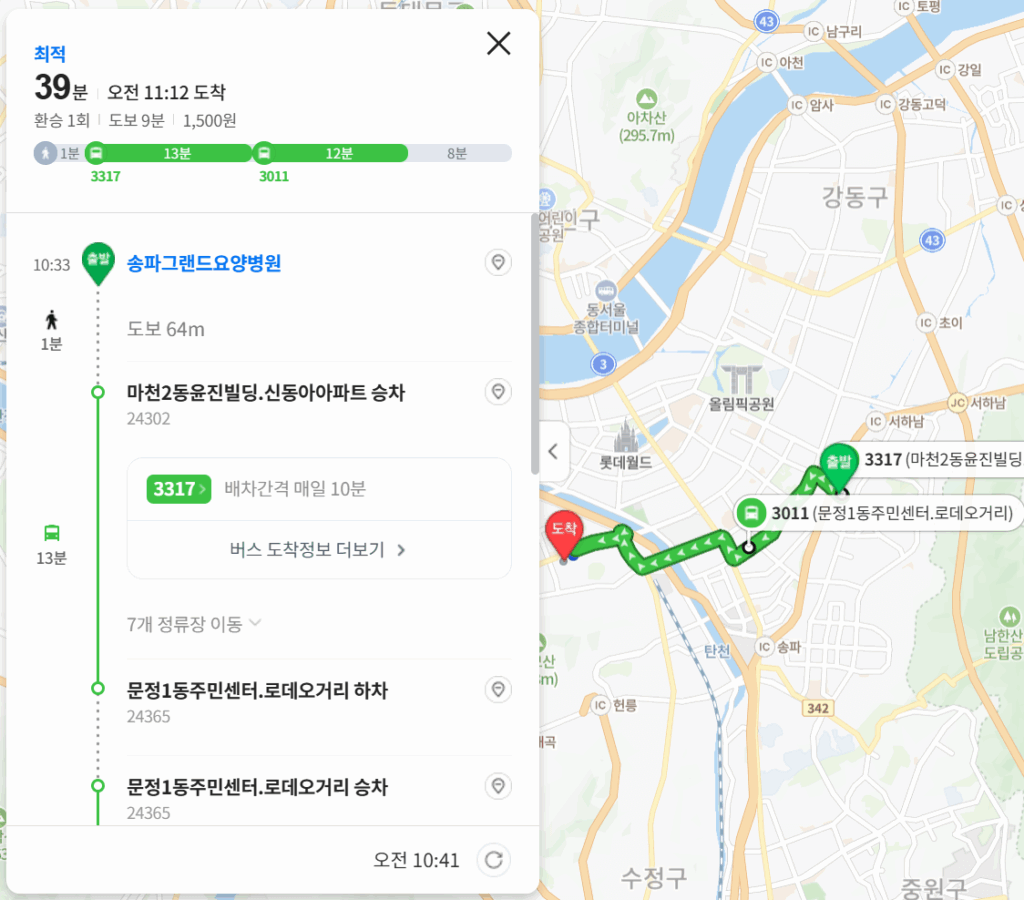The width and height of the screenshot is (1024, 900).
Task: Show 문정1동주민센터.로데오거리 승차 stop on map
Action: pos(498,786)
